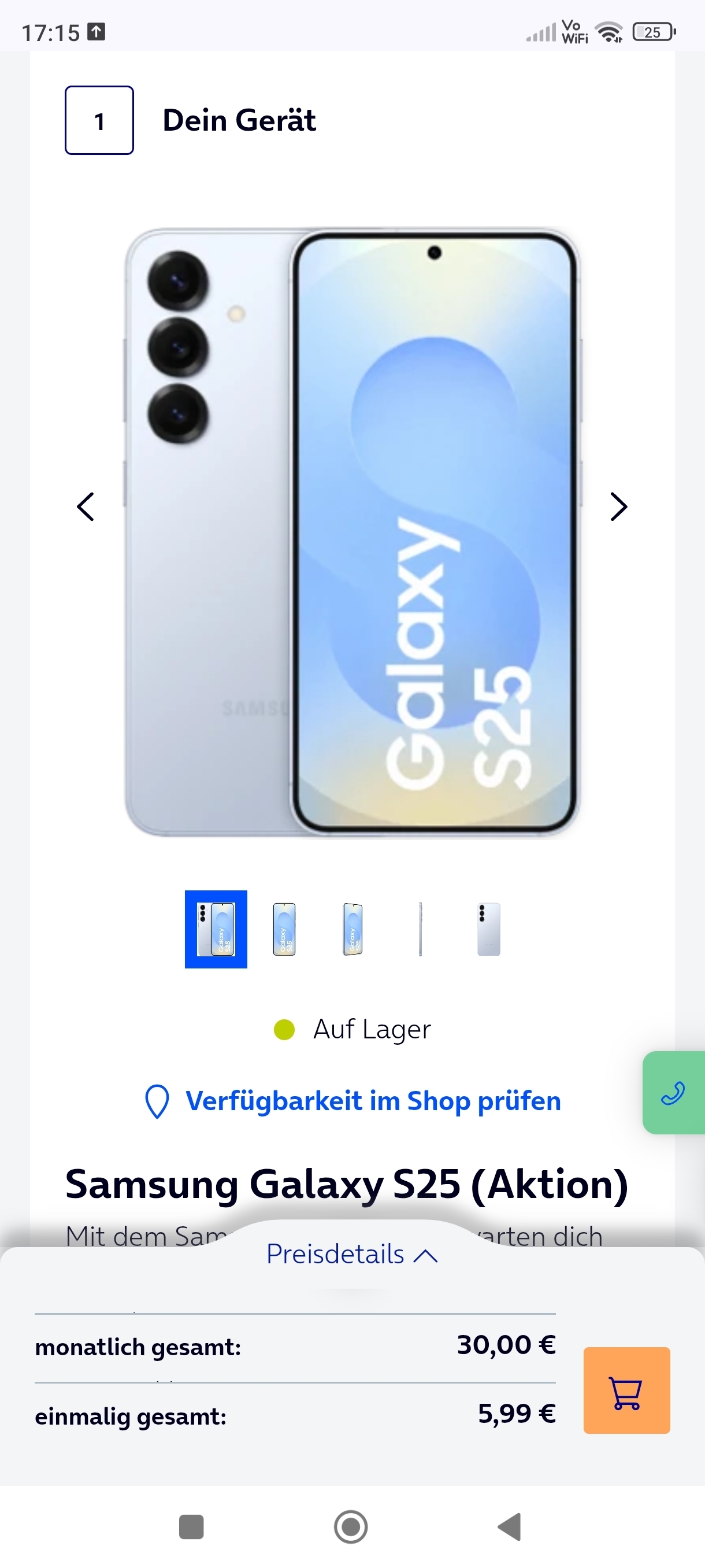
Task: Go back with system back button
Action: point(510,1526)
